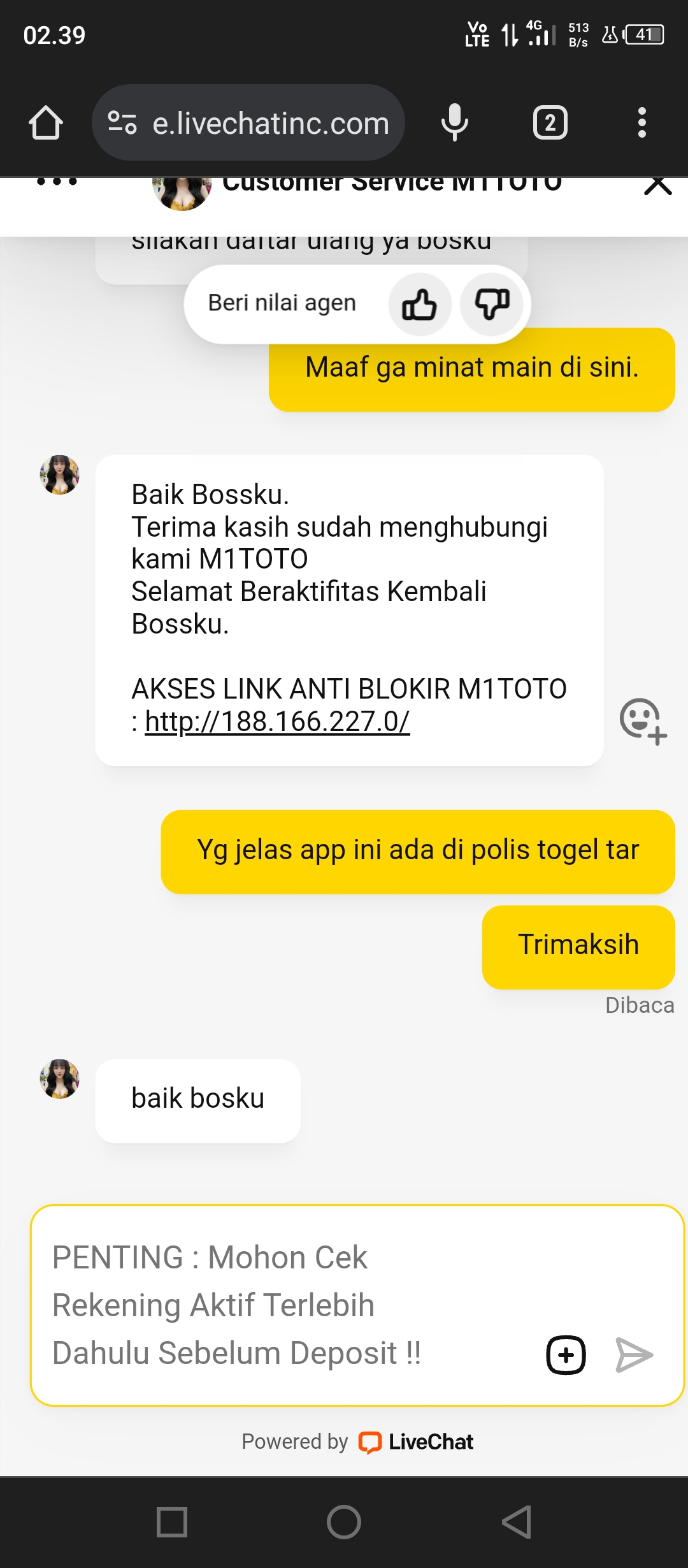The height and width of the screenshot is (1568, 688).
Task: Focus the message input field
Action: pos(280,1304)
